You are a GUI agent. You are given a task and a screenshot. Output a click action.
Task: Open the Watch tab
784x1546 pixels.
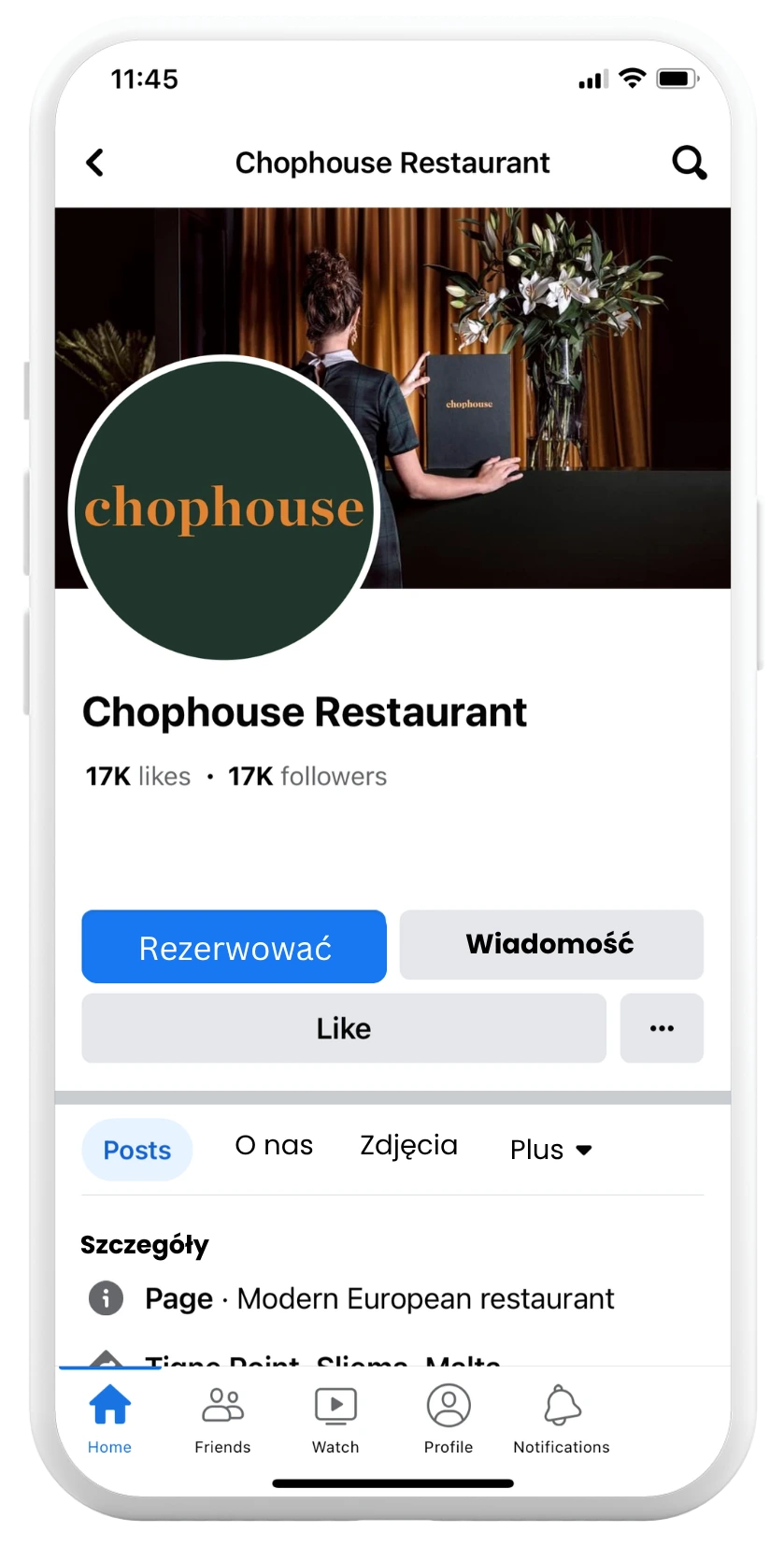pos(335,1419)
